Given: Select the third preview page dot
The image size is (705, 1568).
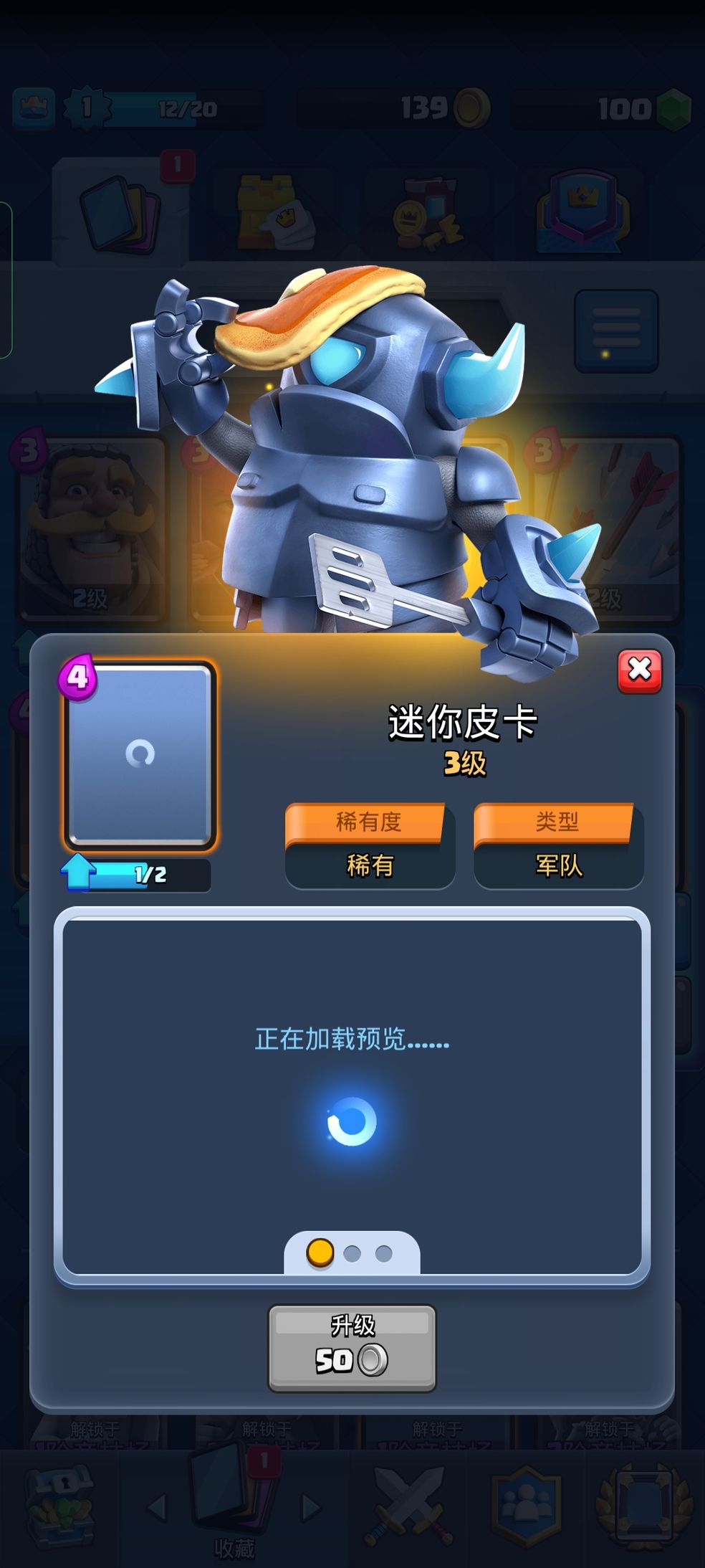Looking at the screenshot, I should coord(384,1253).
